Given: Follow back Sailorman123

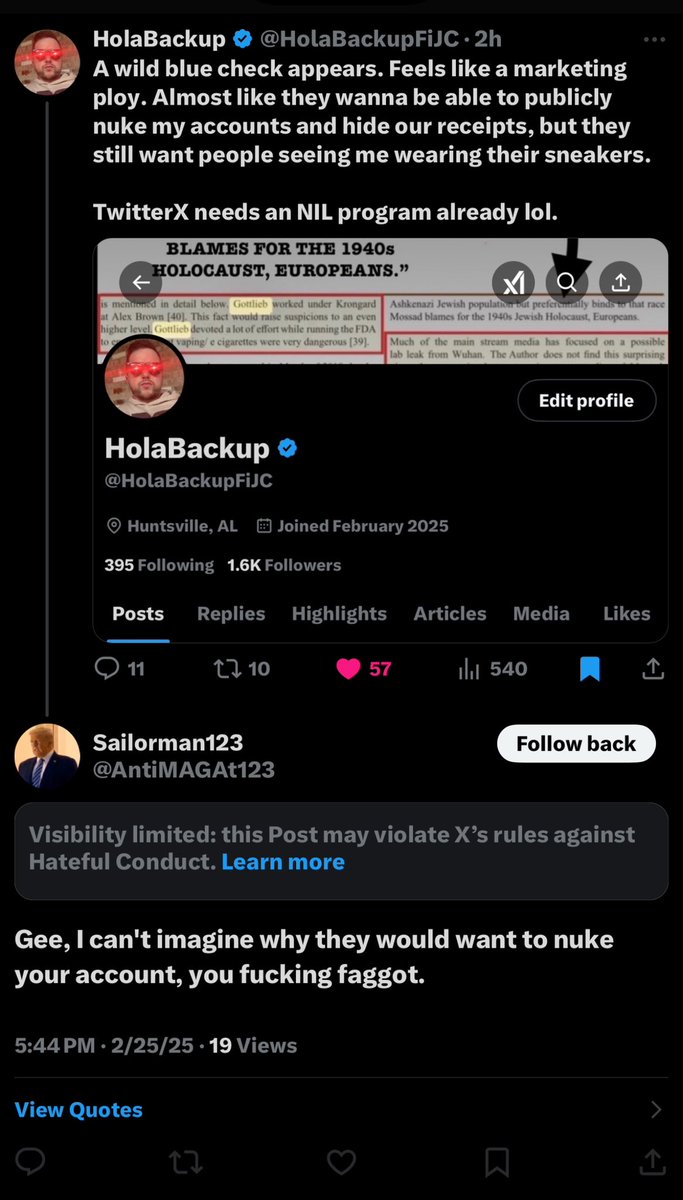Looking at the screenshot, I should tap(576, 744).
